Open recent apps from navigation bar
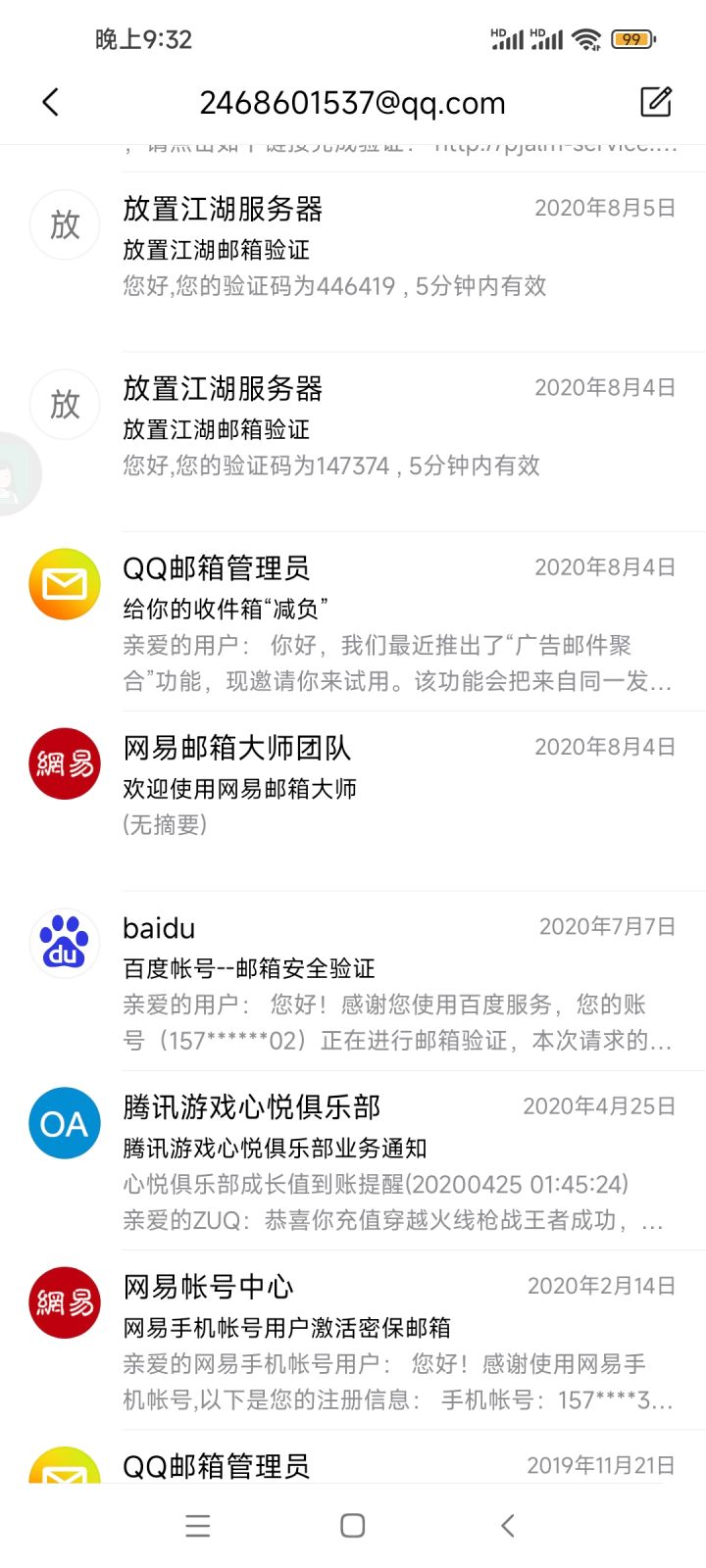The width and height of the screenshot is (706, 1568). 198,1525
